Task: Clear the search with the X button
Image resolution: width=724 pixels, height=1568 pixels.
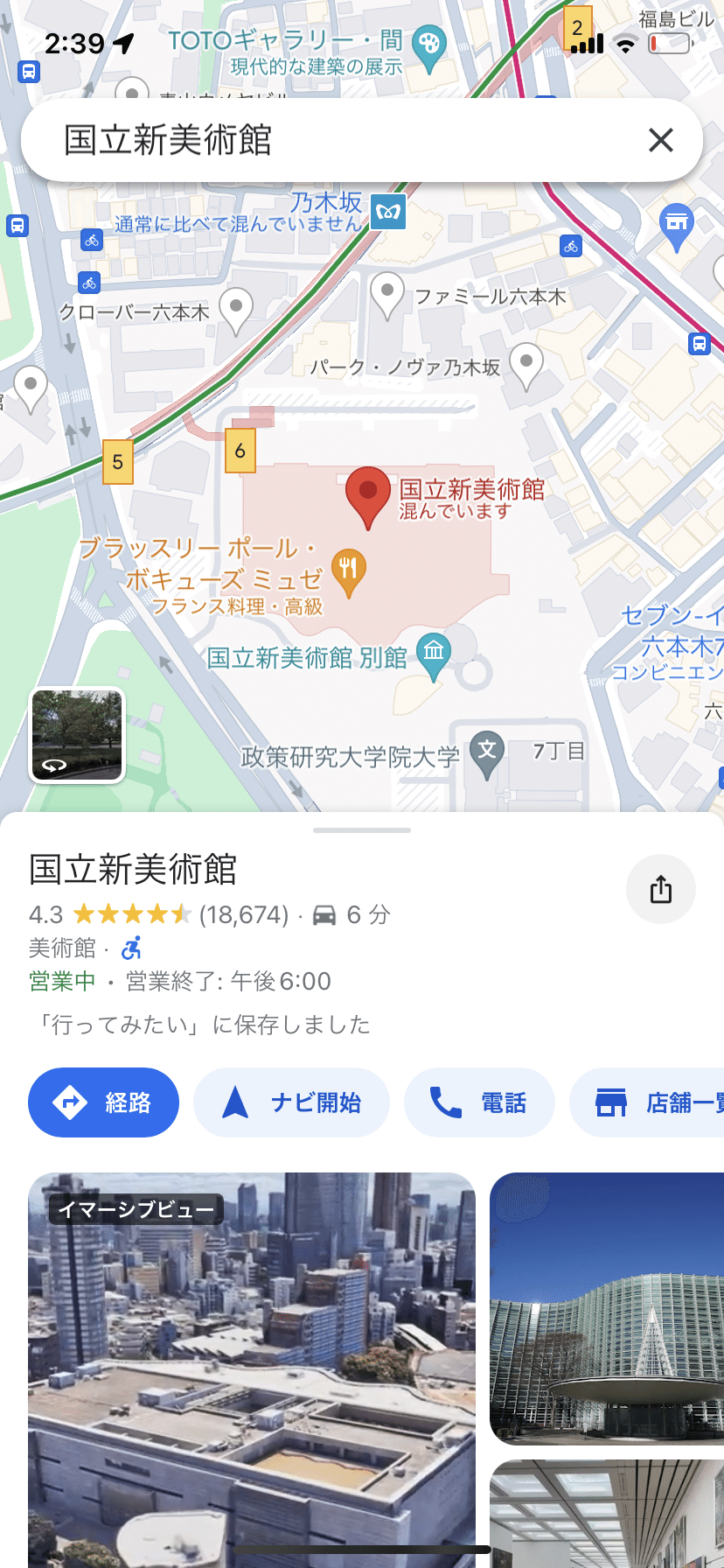Action: tap(660, 140)
